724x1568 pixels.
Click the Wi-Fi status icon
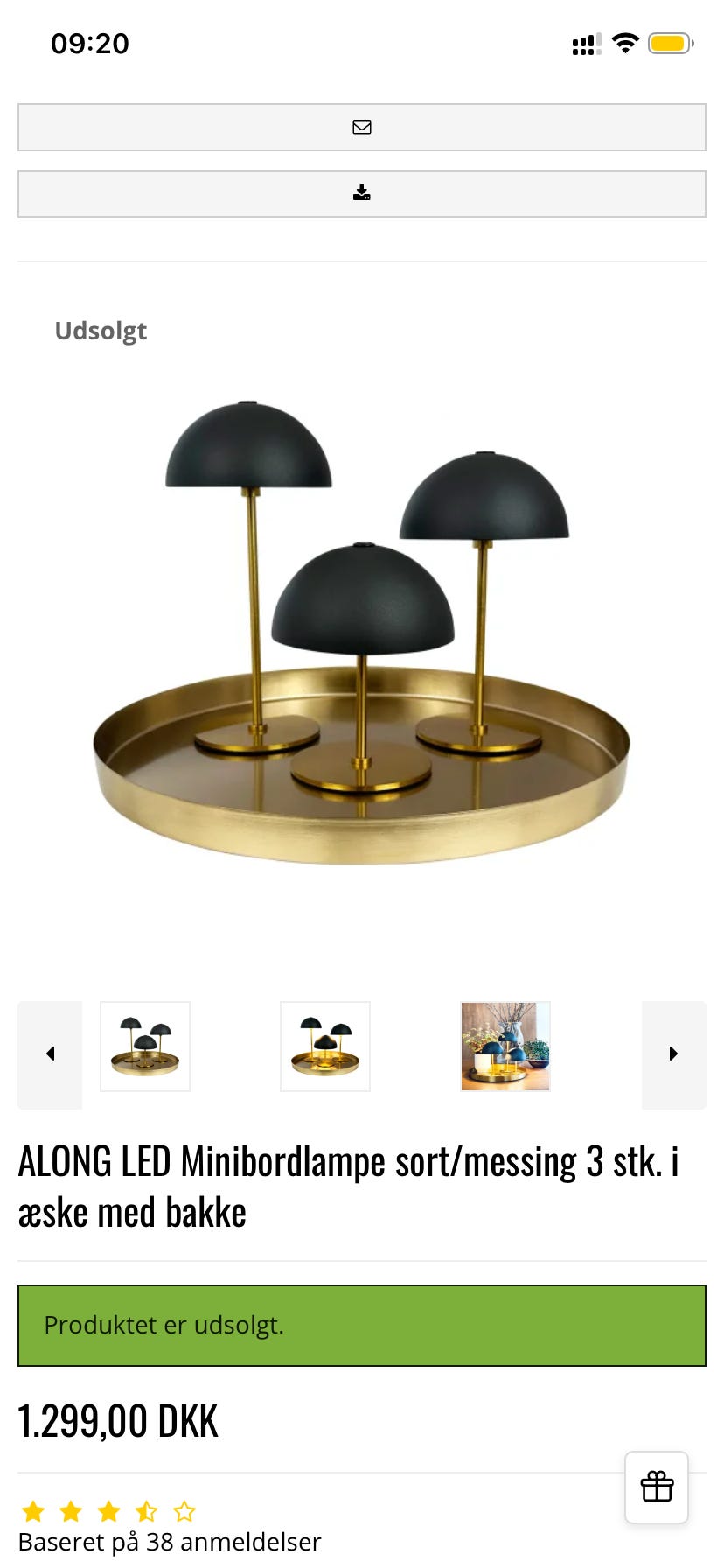[624, 43]
